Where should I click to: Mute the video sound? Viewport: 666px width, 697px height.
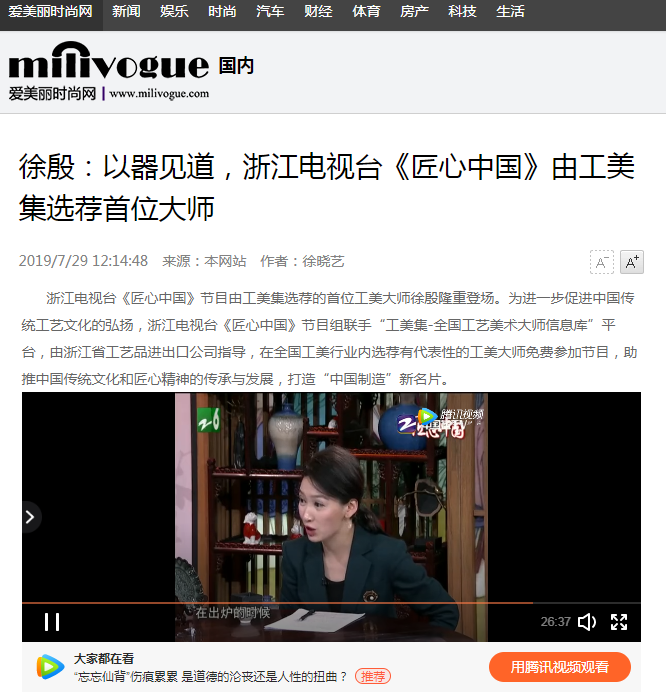(x=587, y=622)
